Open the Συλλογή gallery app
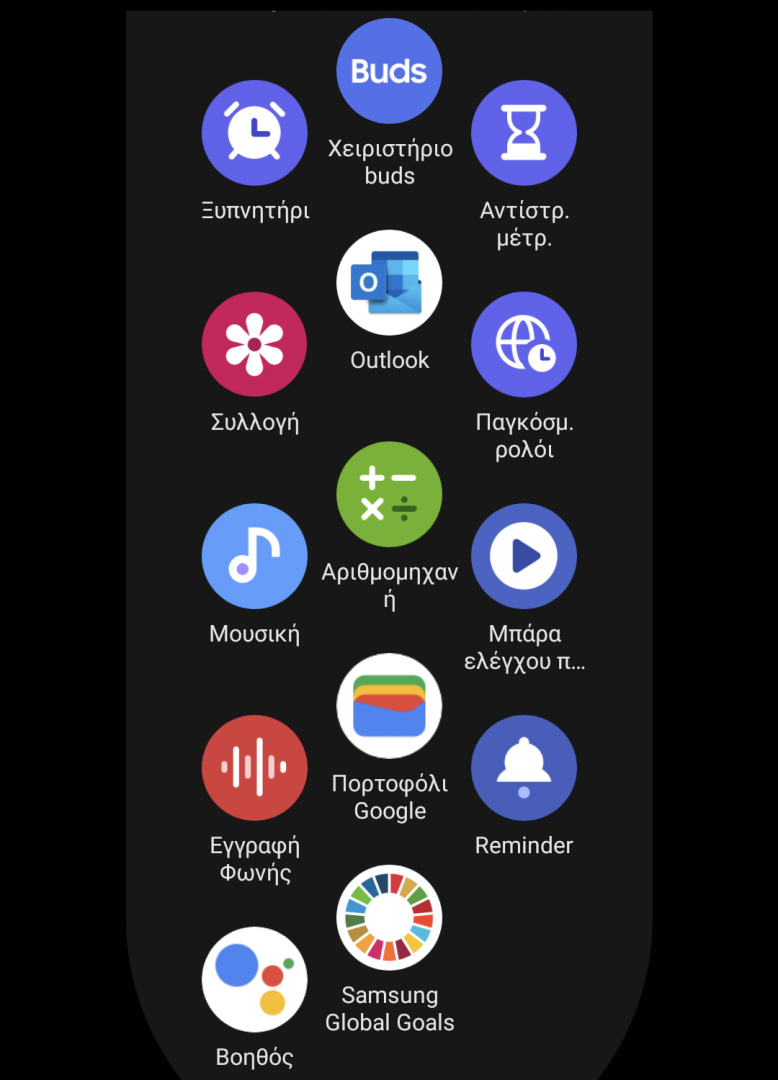Image resolution: width=778 pixels, height=1080 pixels. coord(254,345)
